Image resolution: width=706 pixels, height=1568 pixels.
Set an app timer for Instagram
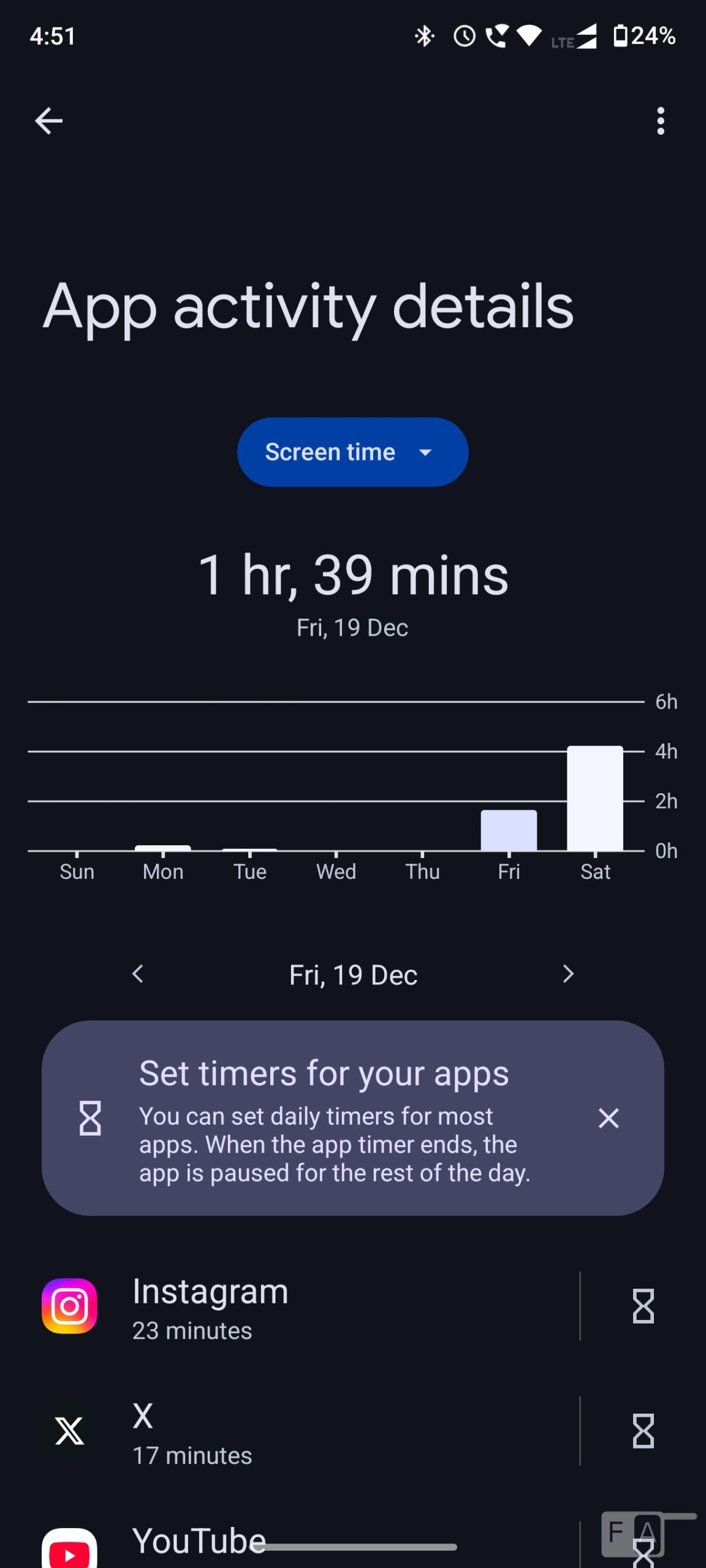tap(643, 1306)
